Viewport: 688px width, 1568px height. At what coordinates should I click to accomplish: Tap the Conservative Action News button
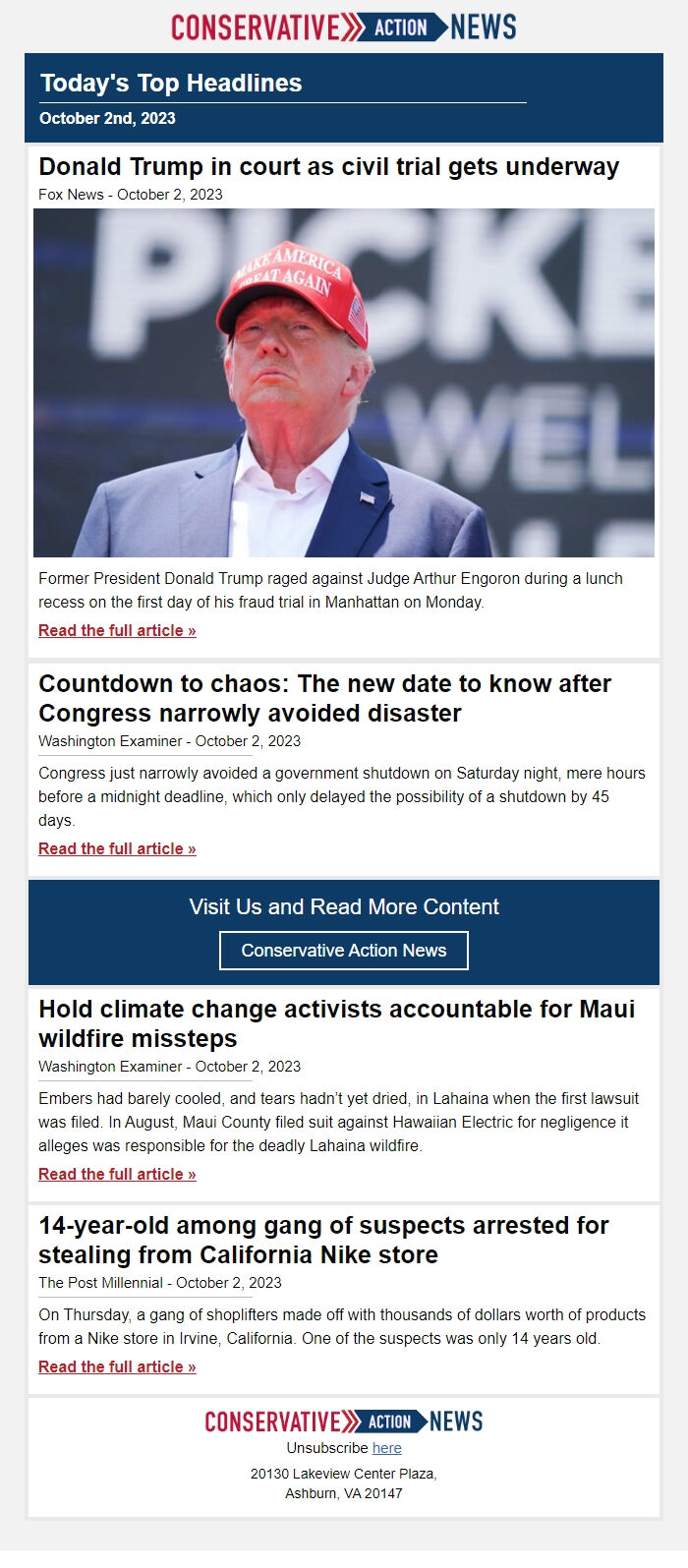coord(344,951)
